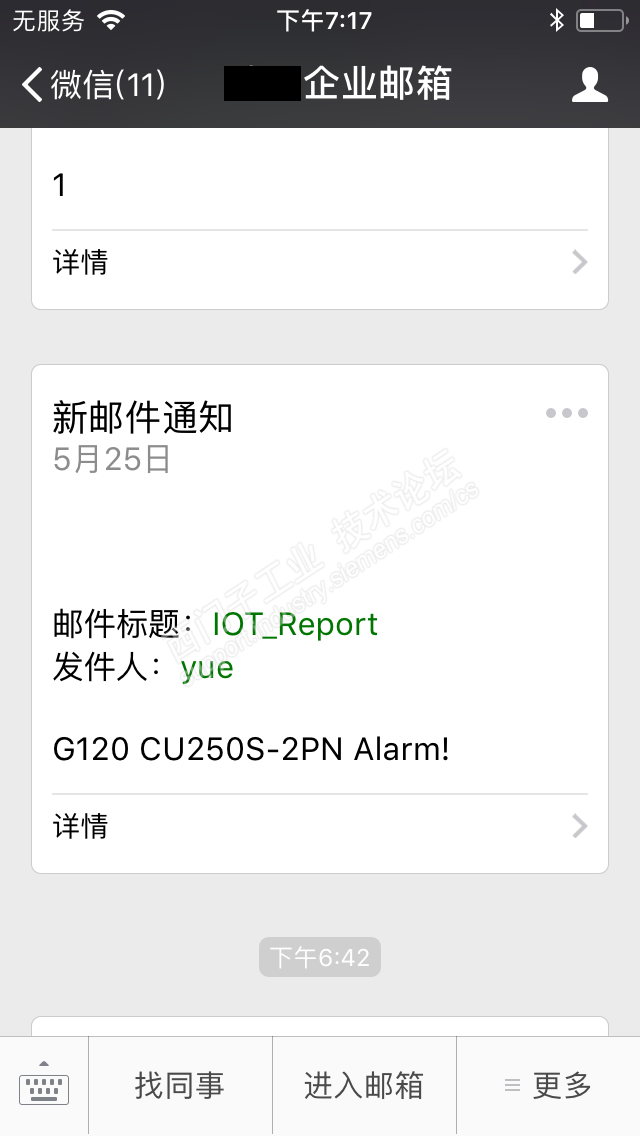The height and width of the screenshot is (1136, 640).
Task: Open 详情 of the G120 CU250S-2PN Alarm mail
Action: (x=320, y=827)
